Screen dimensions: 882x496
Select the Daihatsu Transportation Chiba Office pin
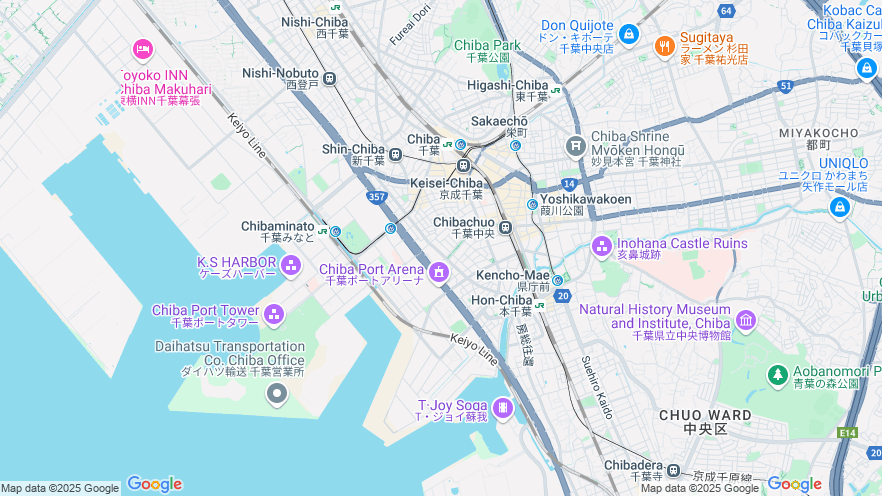click(277, 394)
